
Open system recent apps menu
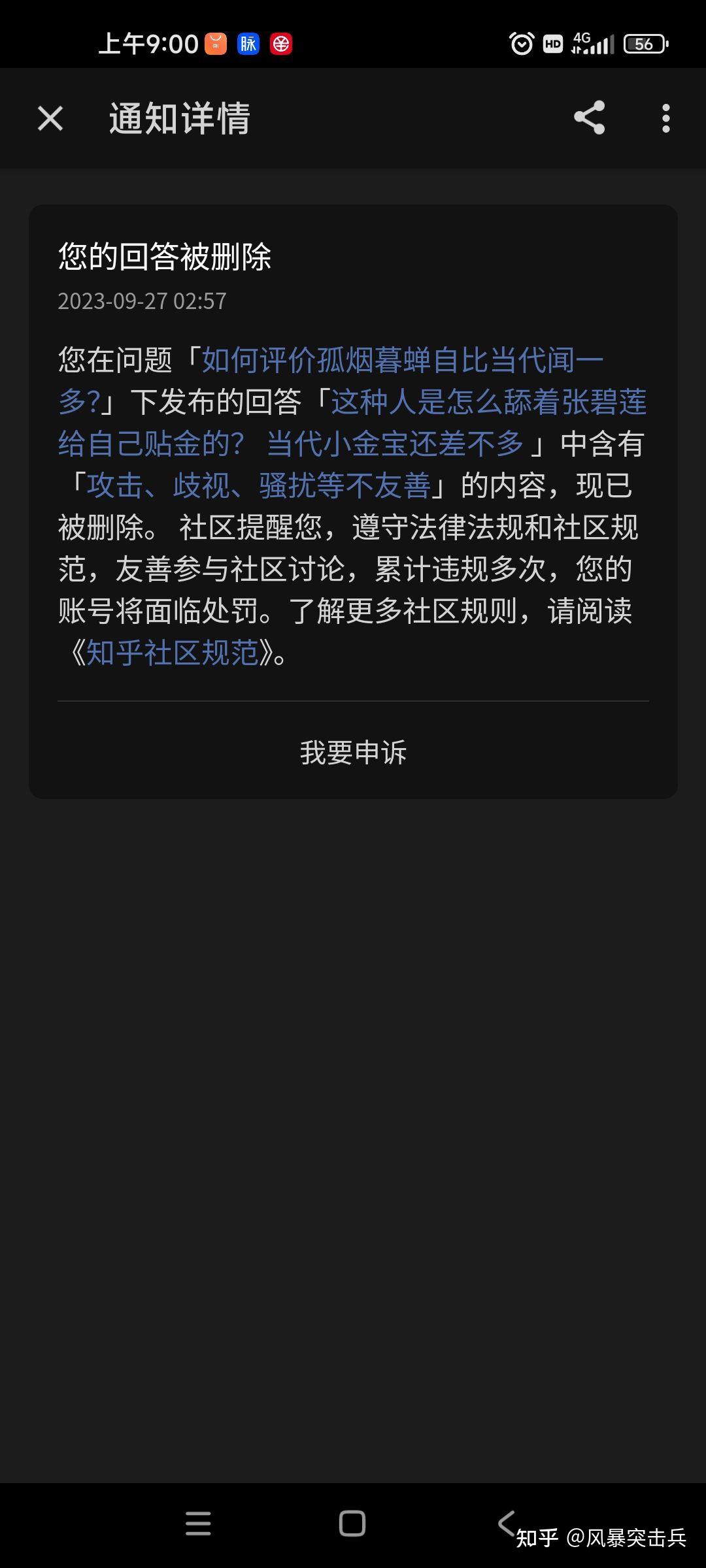click(x=198, y=1524)
